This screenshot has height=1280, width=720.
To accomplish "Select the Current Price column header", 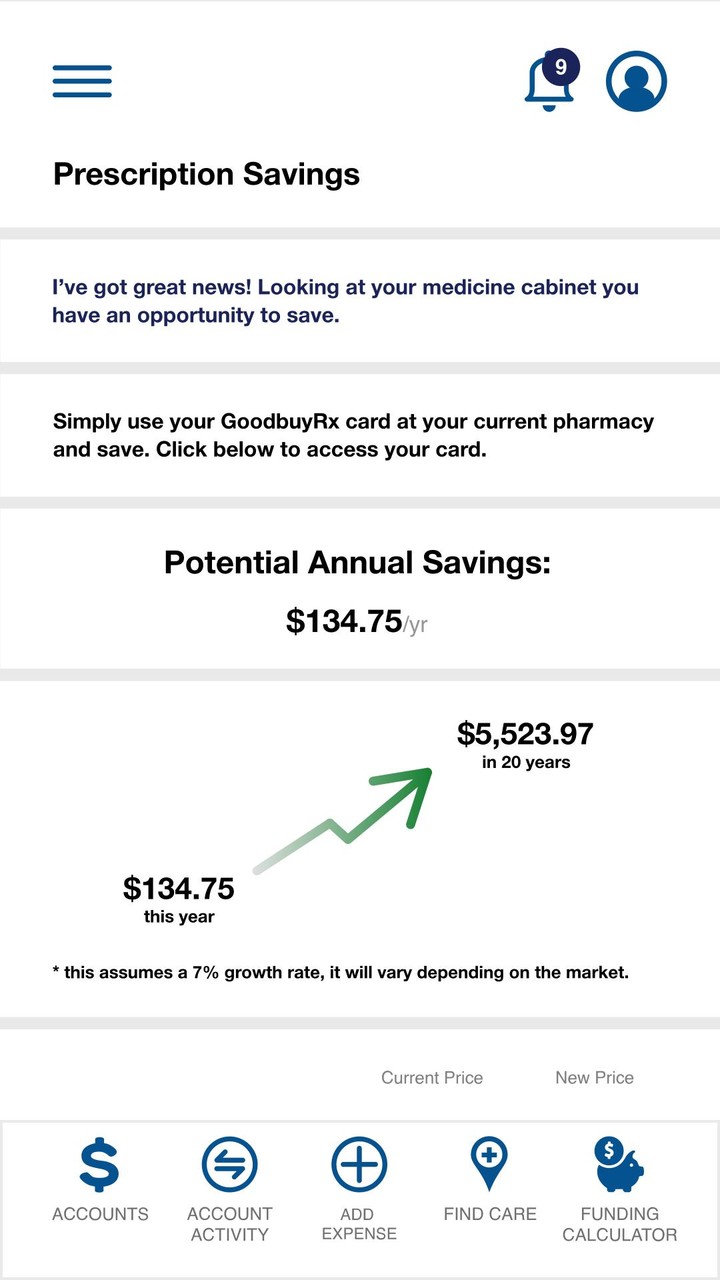I will [x=432, y=1077].
